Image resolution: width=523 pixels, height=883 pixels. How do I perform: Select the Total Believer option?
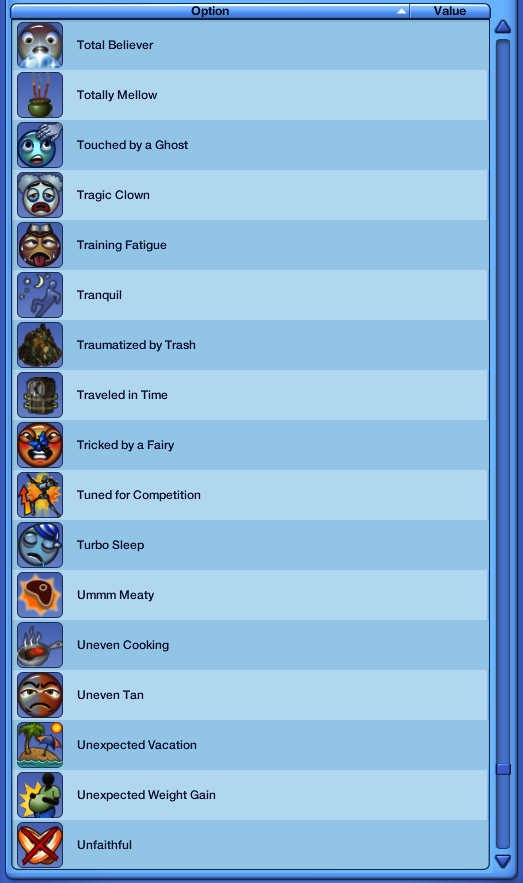(x=250, y=45)
